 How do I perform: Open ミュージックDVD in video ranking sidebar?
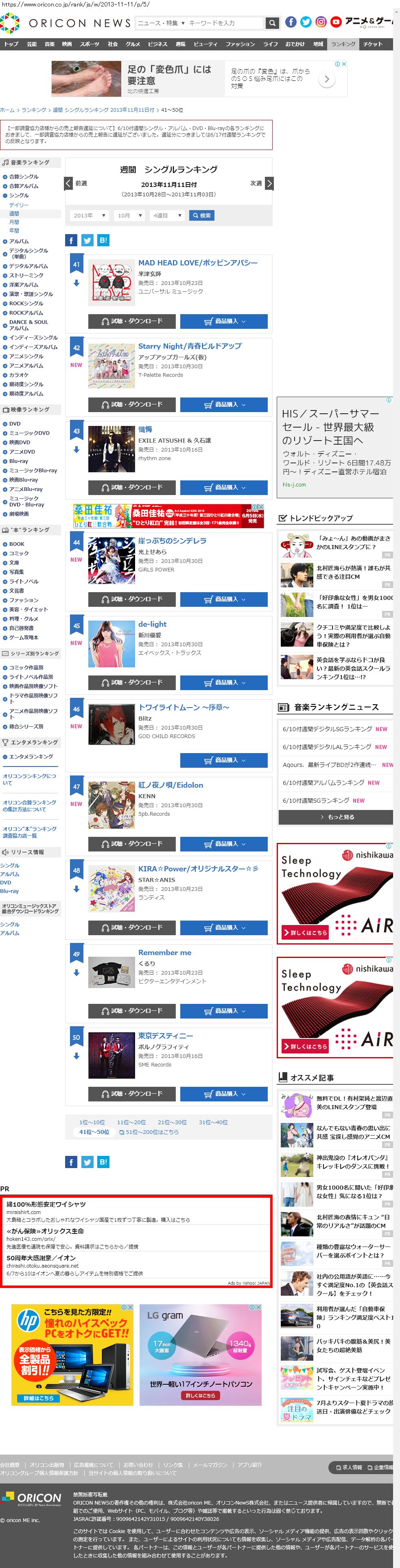point(29,433)
